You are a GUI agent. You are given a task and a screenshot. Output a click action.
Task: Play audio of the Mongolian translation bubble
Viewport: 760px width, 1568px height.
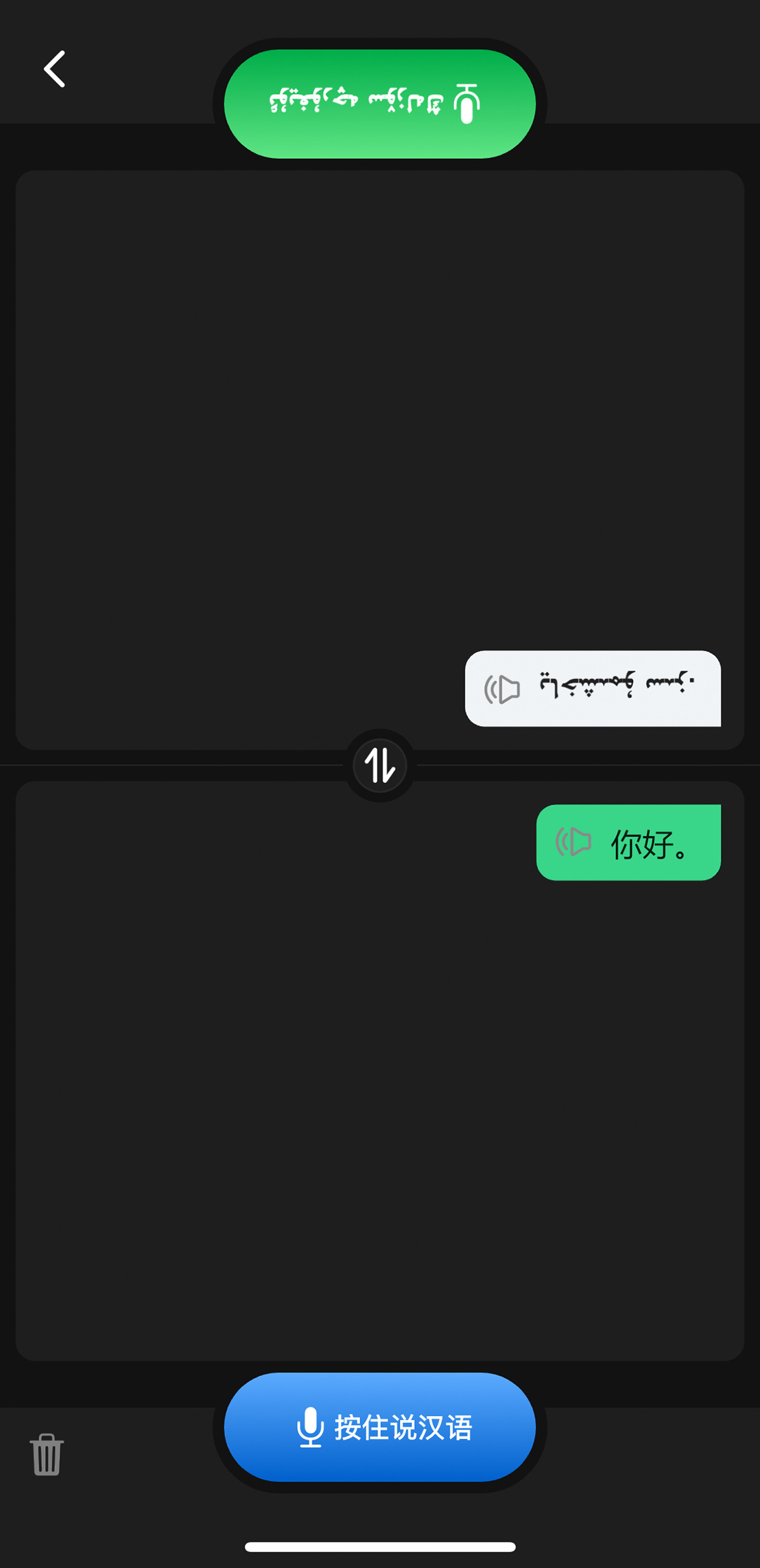(503, 689)
